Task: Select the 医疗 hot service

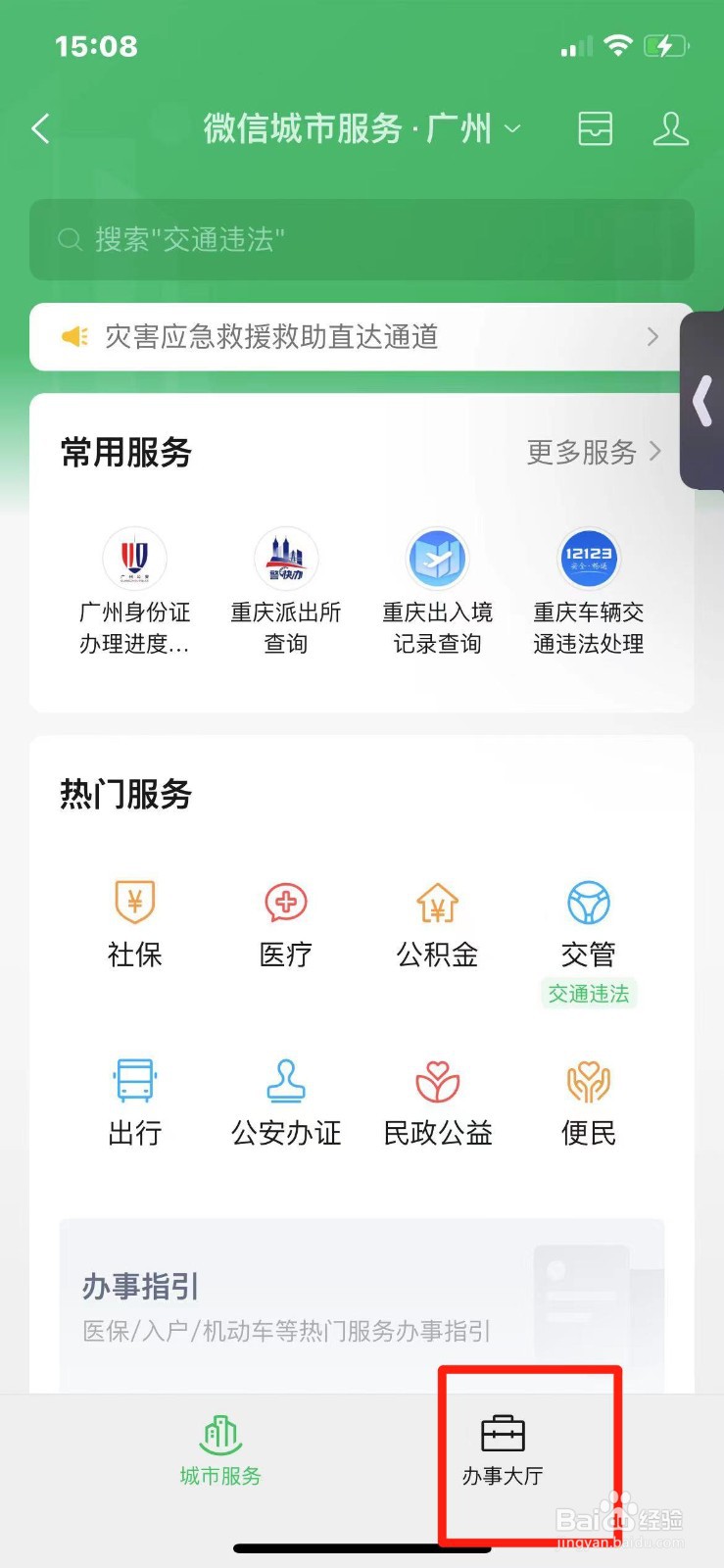Action: (x=286, y=924)
